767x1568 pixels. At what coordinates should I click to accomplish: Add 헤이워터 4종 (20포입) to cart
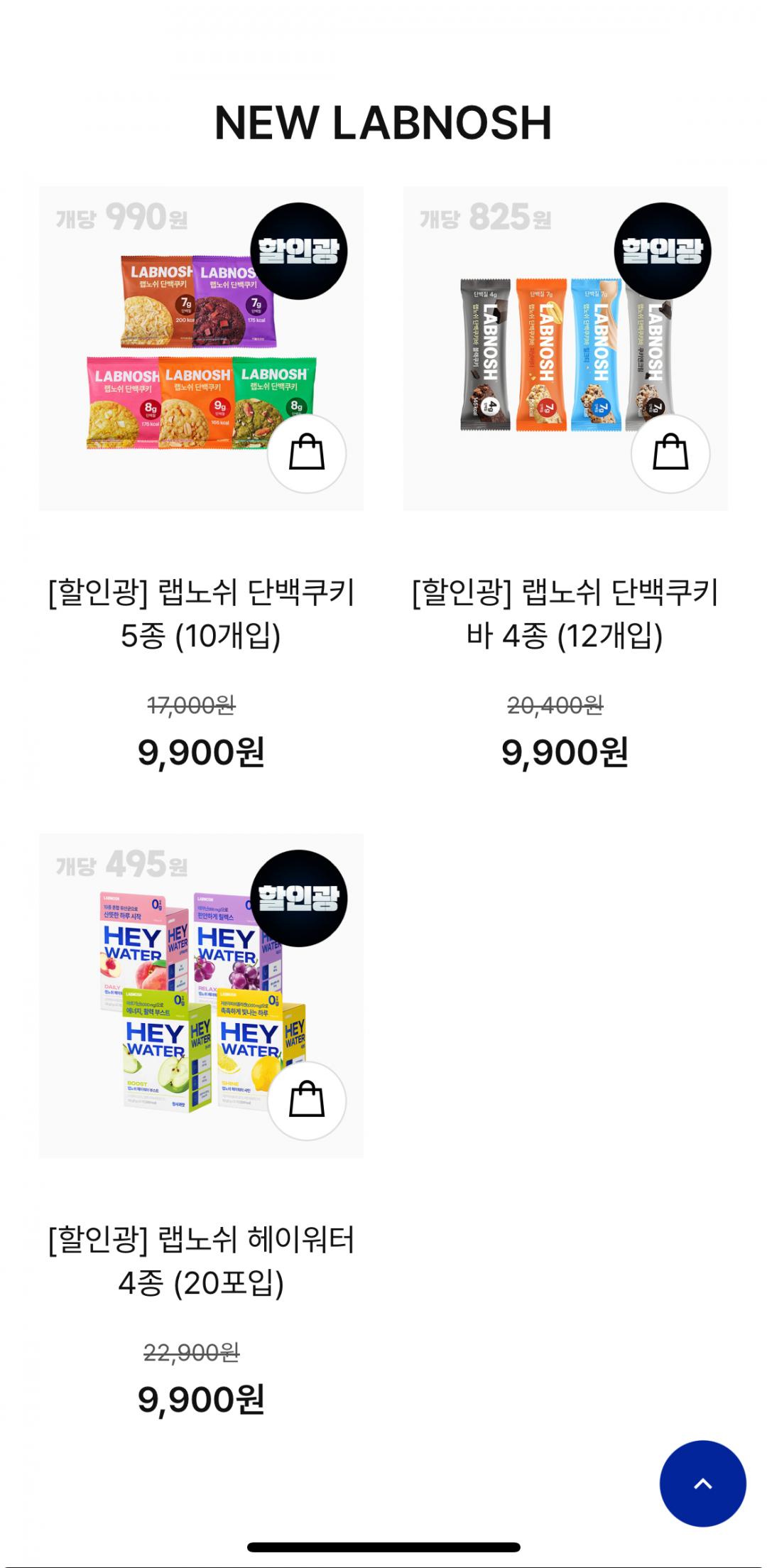click(307, 1101)
